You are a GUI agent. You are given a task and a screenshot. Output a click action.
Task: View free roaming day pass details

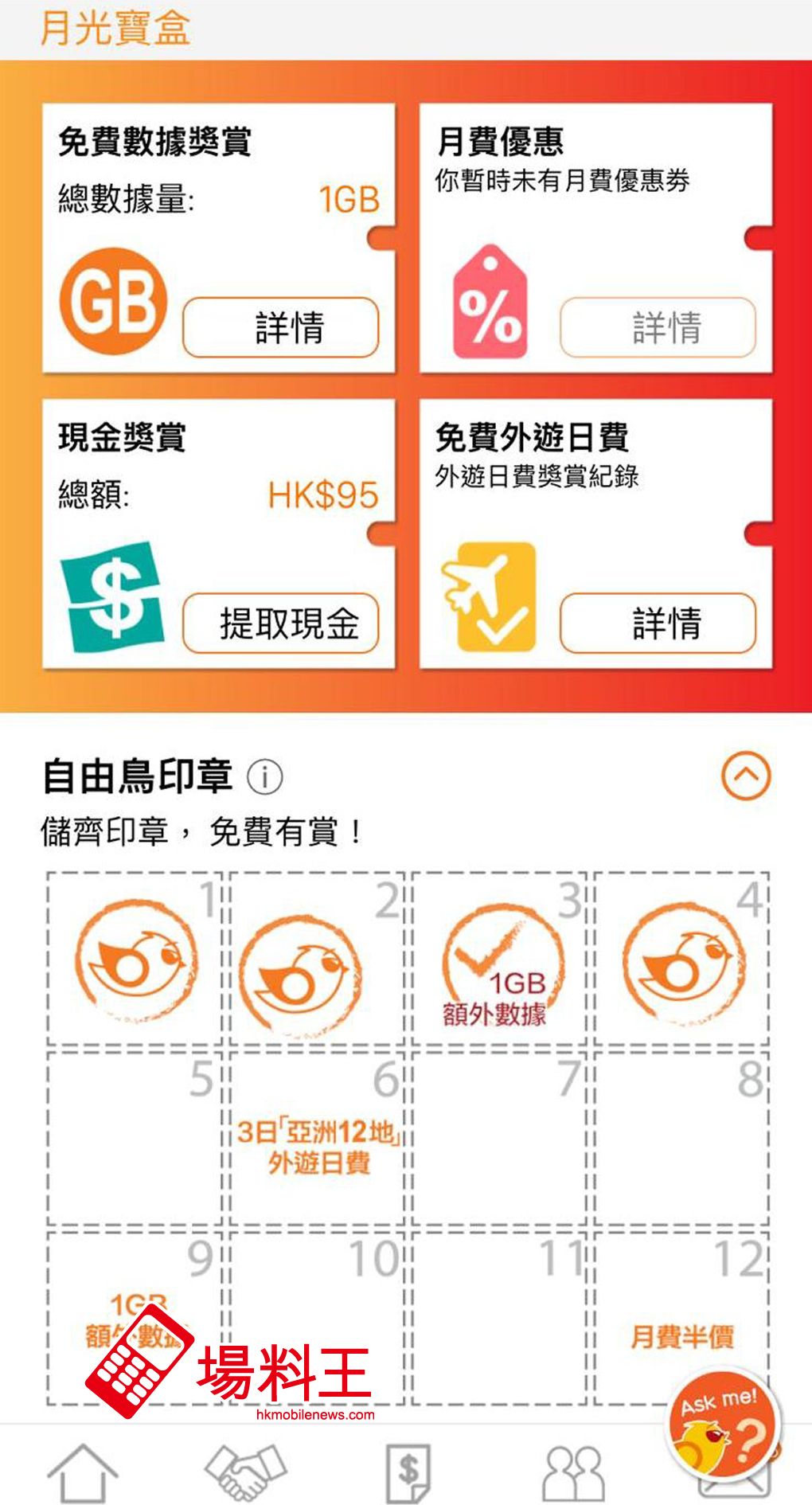click(x=658, y=623)
